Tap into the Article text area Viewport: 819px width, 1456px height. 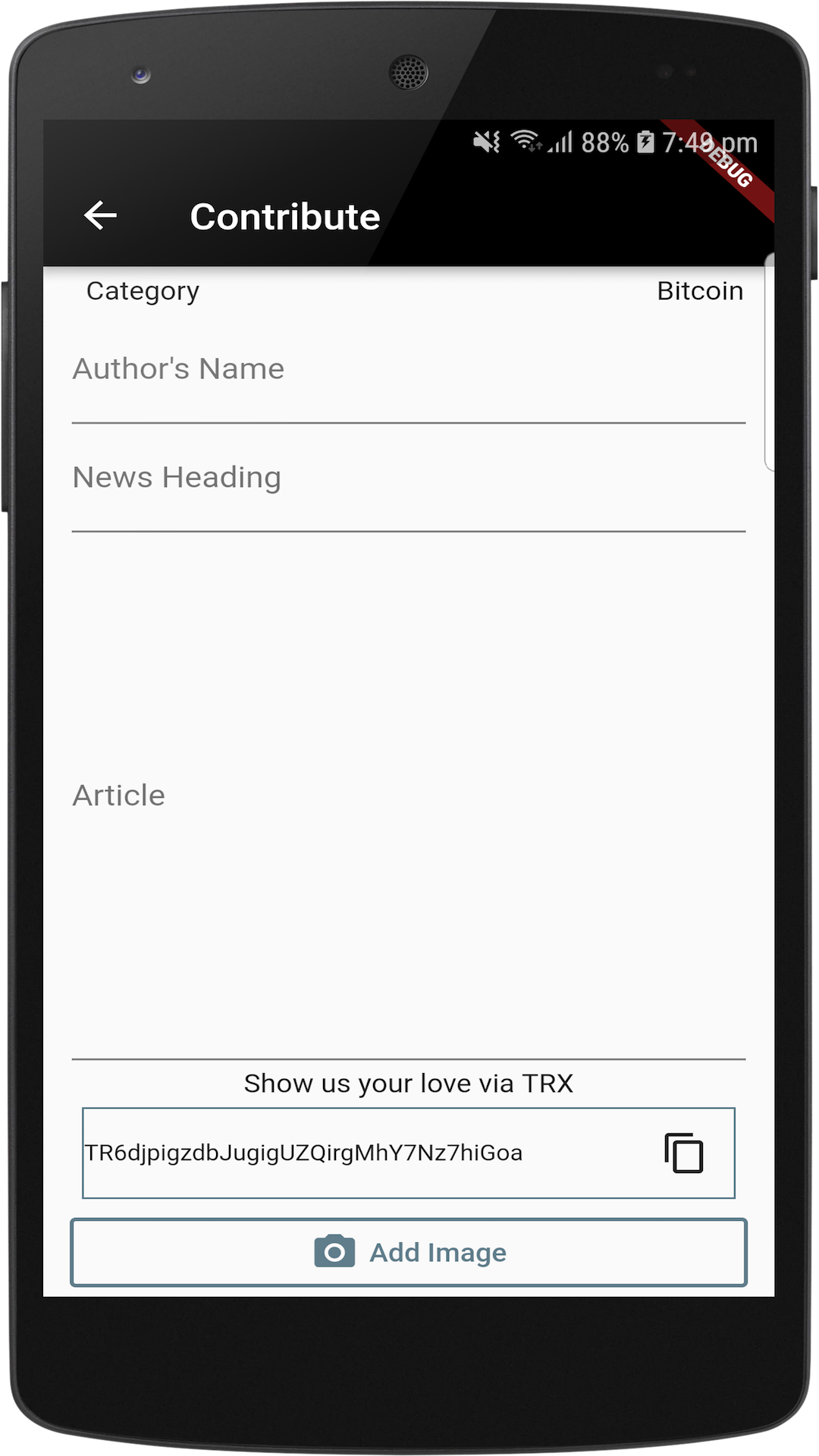click(409, 796)
